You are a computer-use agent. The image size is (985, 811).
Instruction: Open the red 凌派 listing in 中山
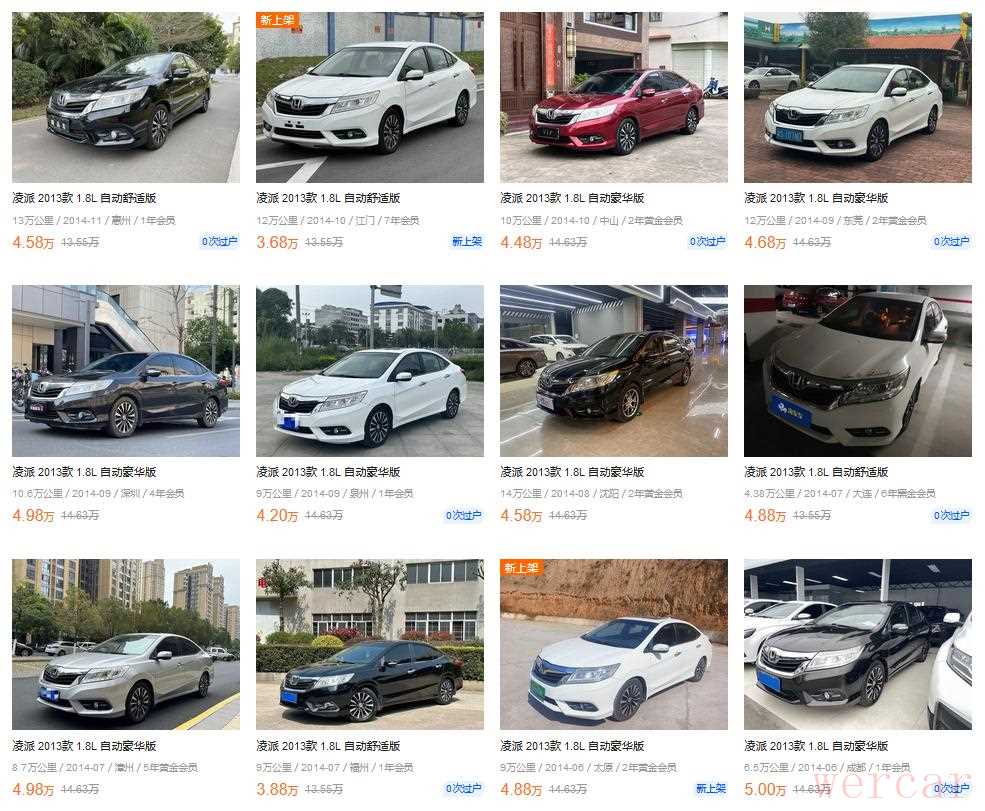[x=613, y=98]
